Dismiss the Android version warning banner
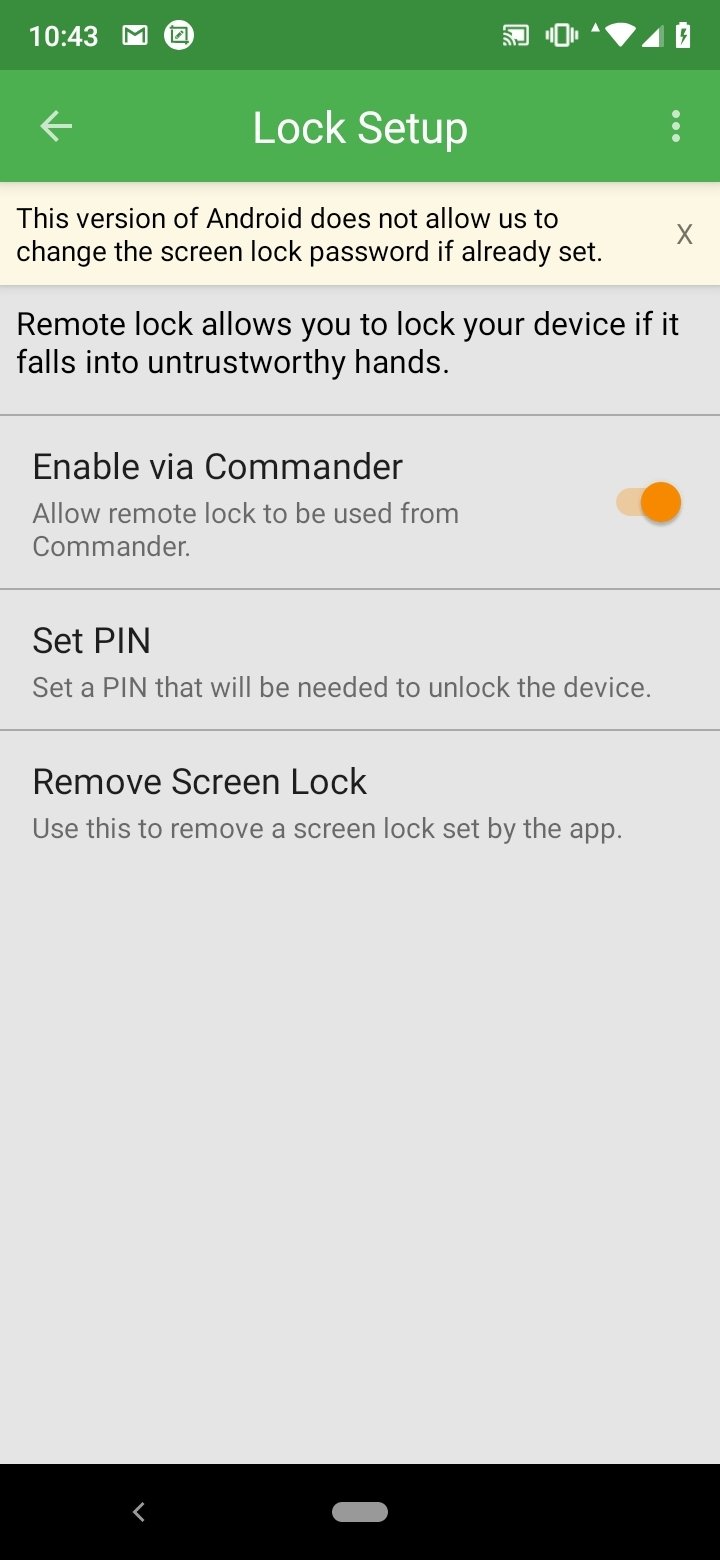 [x=684, y=234]
